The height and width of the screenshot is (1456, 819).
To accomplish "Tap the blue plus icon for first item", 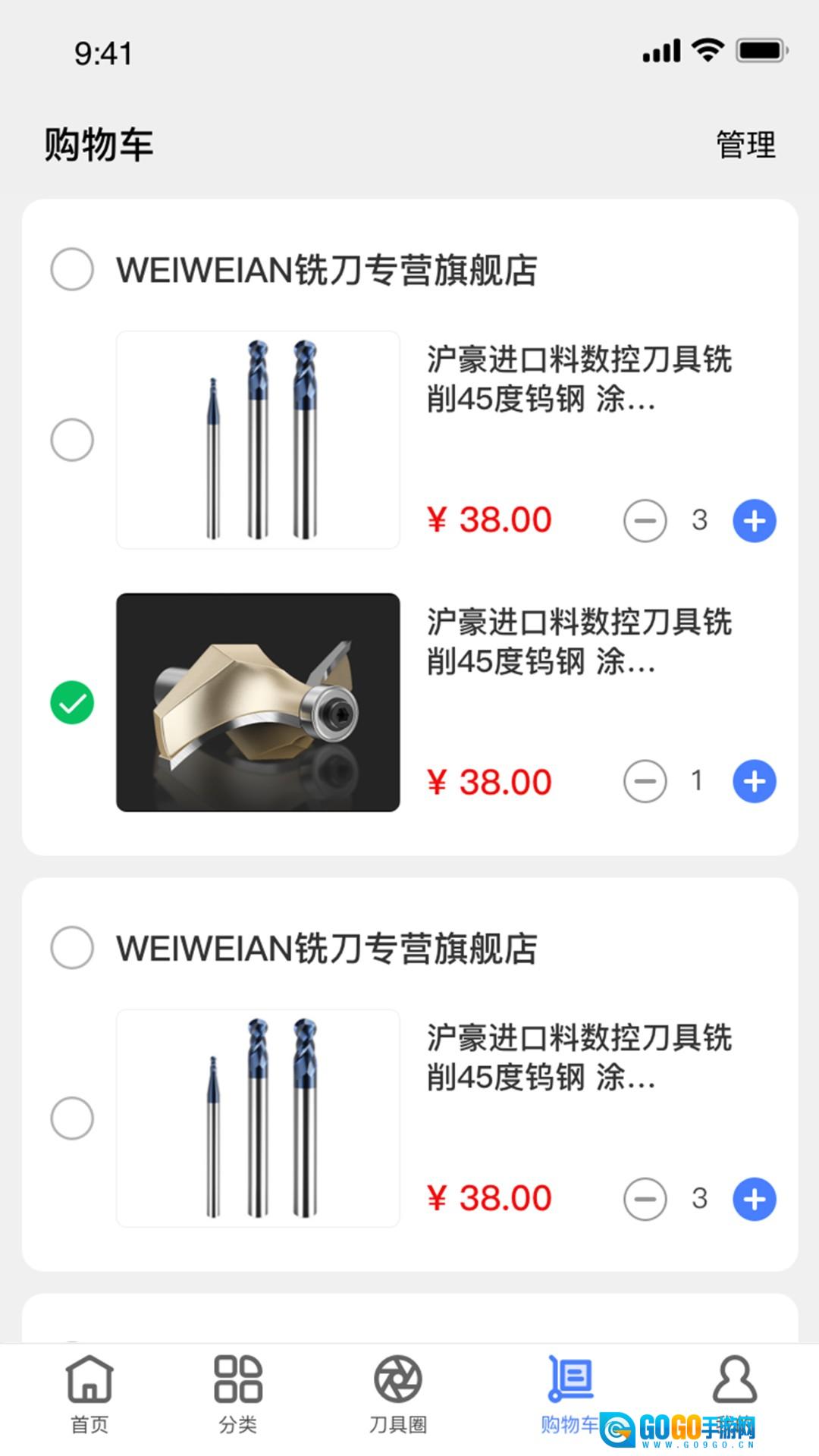I will pyautogui.click(x=752, y=520).
